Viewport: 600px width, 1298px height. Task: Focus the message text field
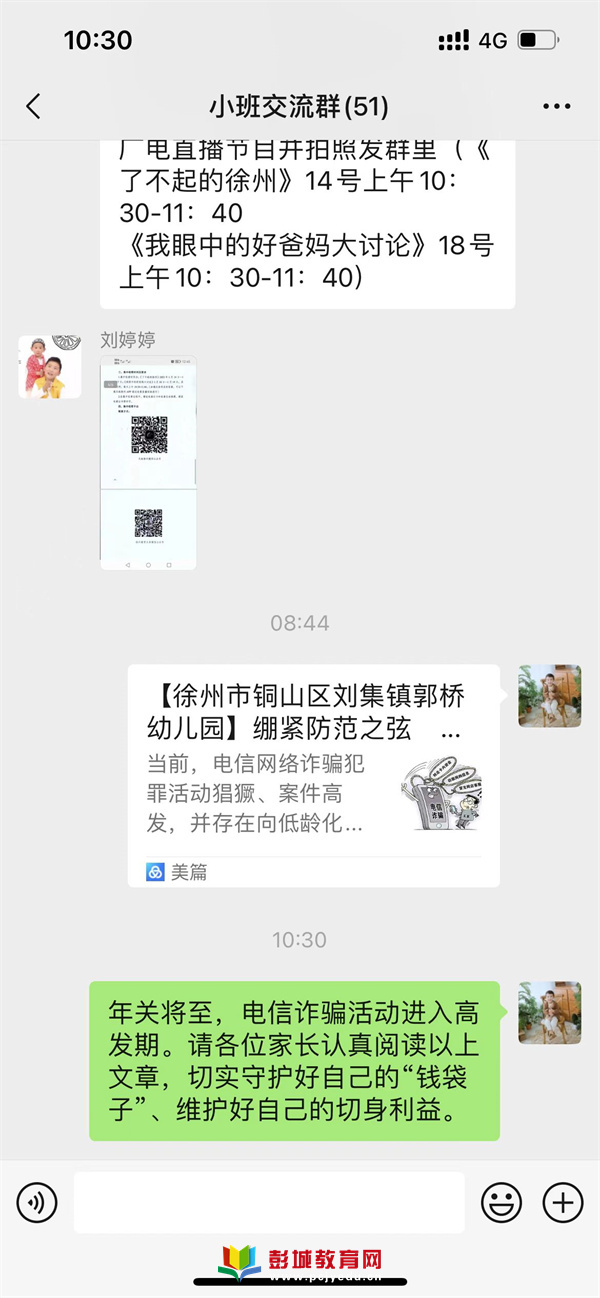pos(268,1202)
